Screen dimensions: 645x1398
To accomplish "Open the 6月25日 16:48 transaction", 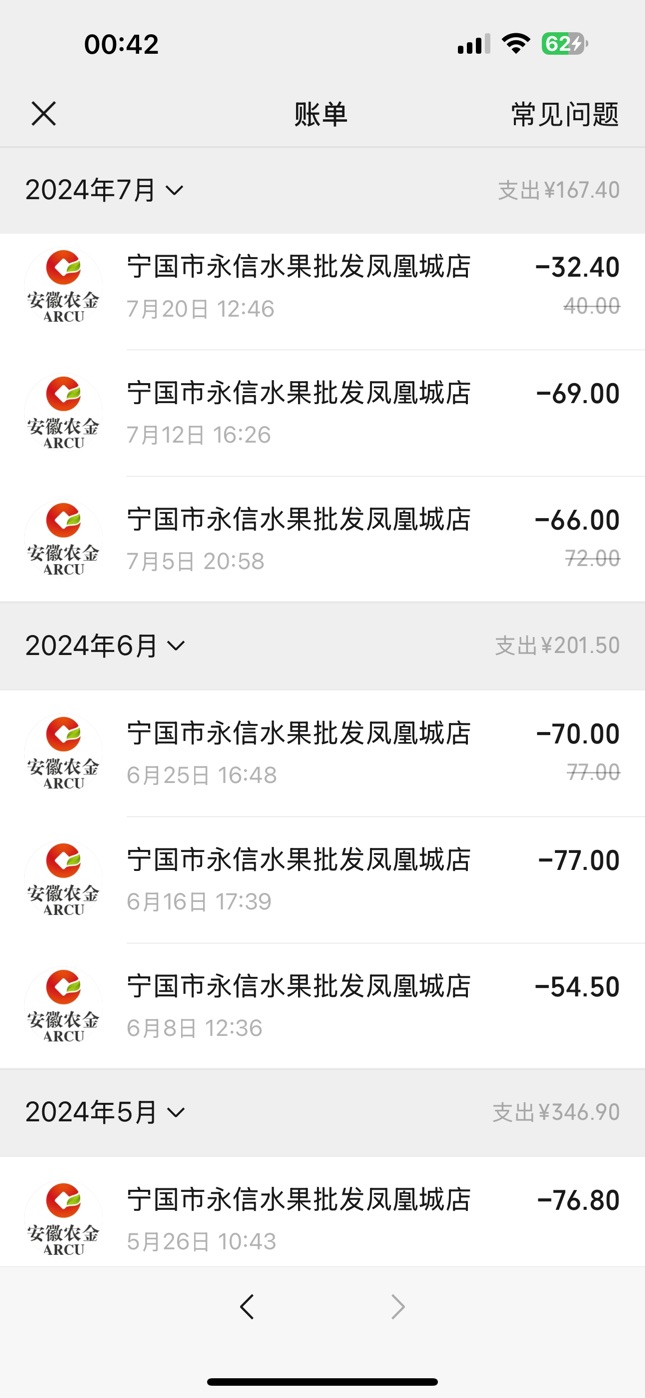I will [x=322, y=753].
